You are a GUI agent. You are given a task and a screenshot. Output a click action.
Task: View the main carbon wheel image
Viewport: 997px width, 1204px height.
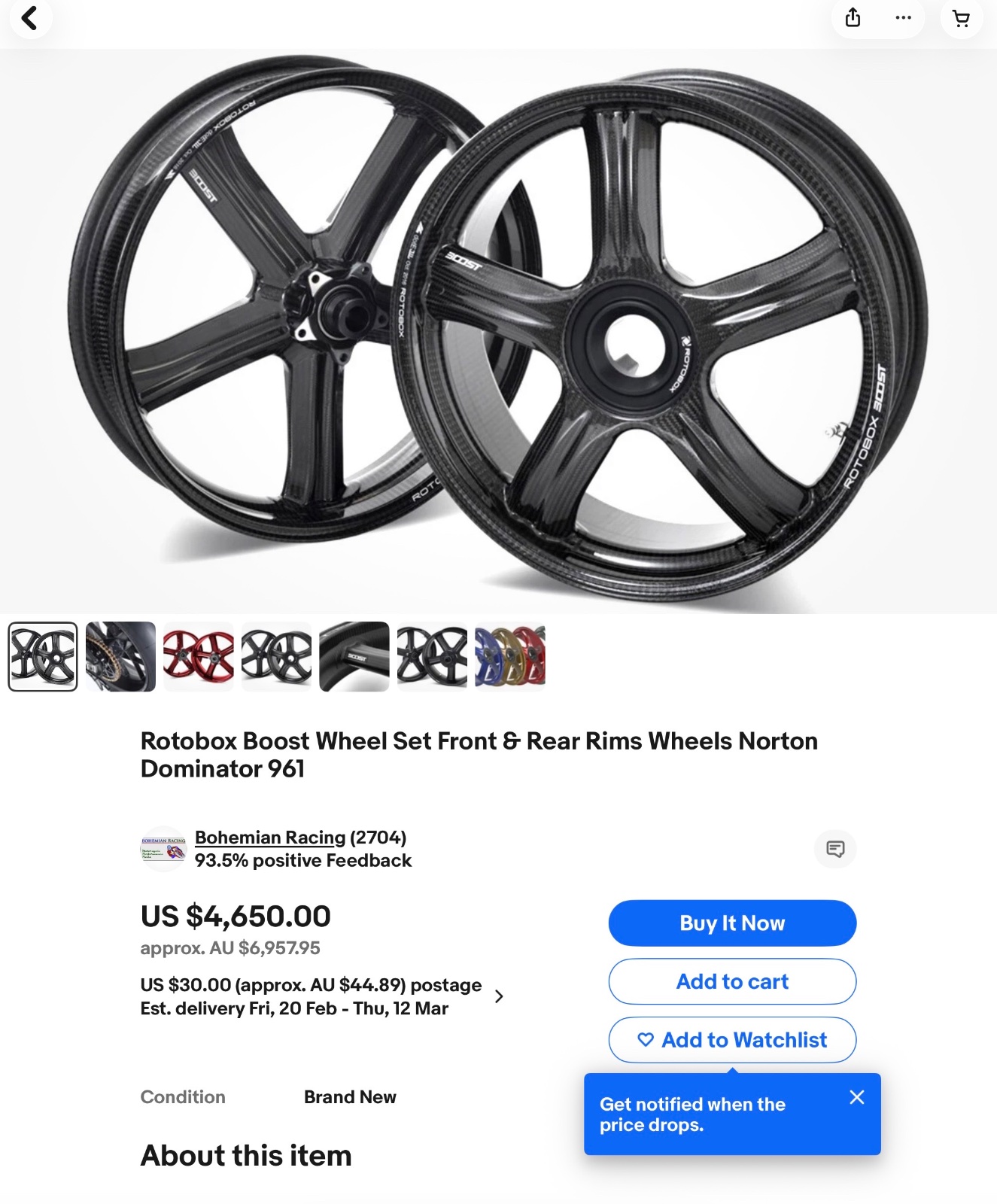[x=498, y=331]
